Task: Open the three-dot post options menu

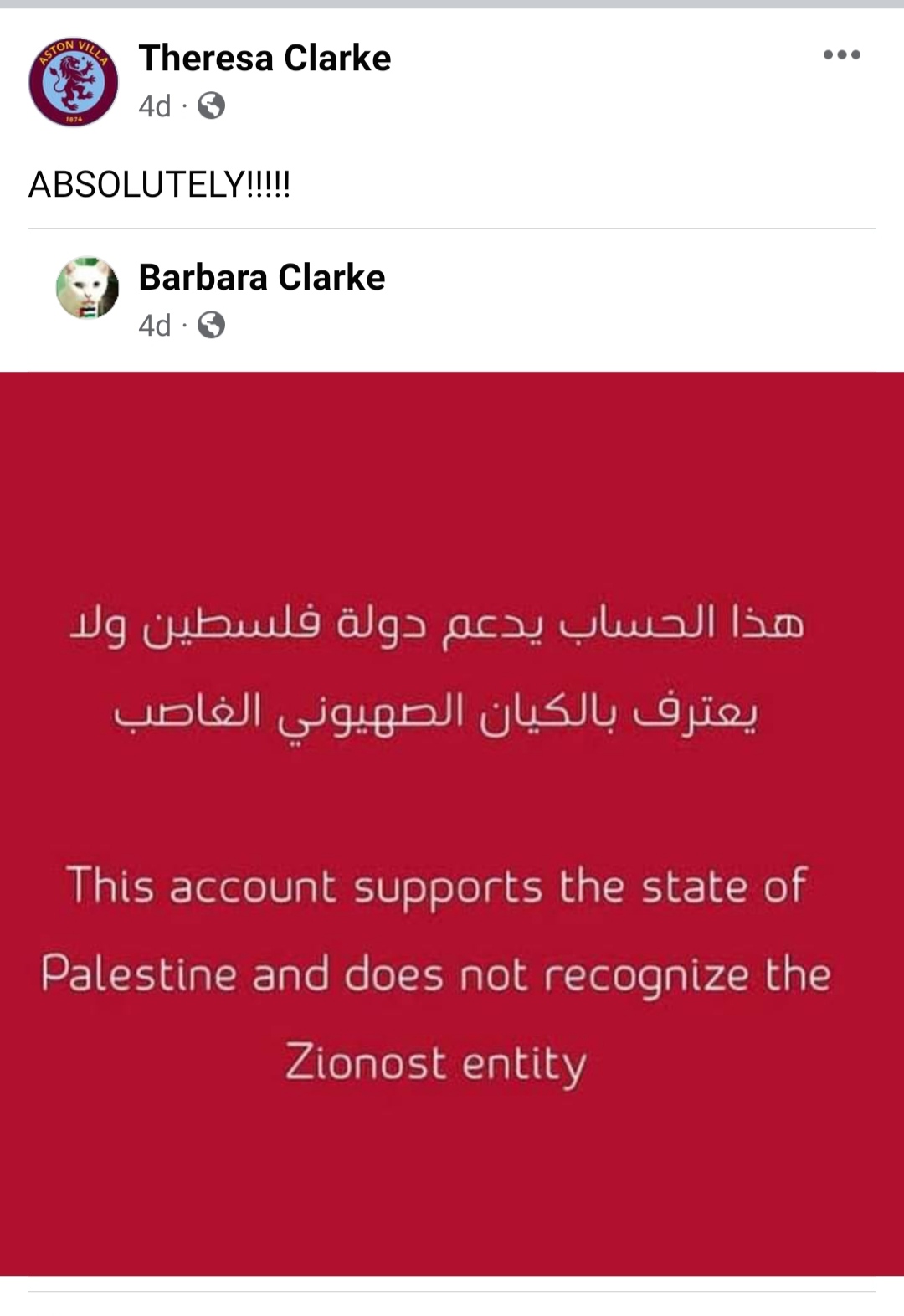Action: point(841,55)
